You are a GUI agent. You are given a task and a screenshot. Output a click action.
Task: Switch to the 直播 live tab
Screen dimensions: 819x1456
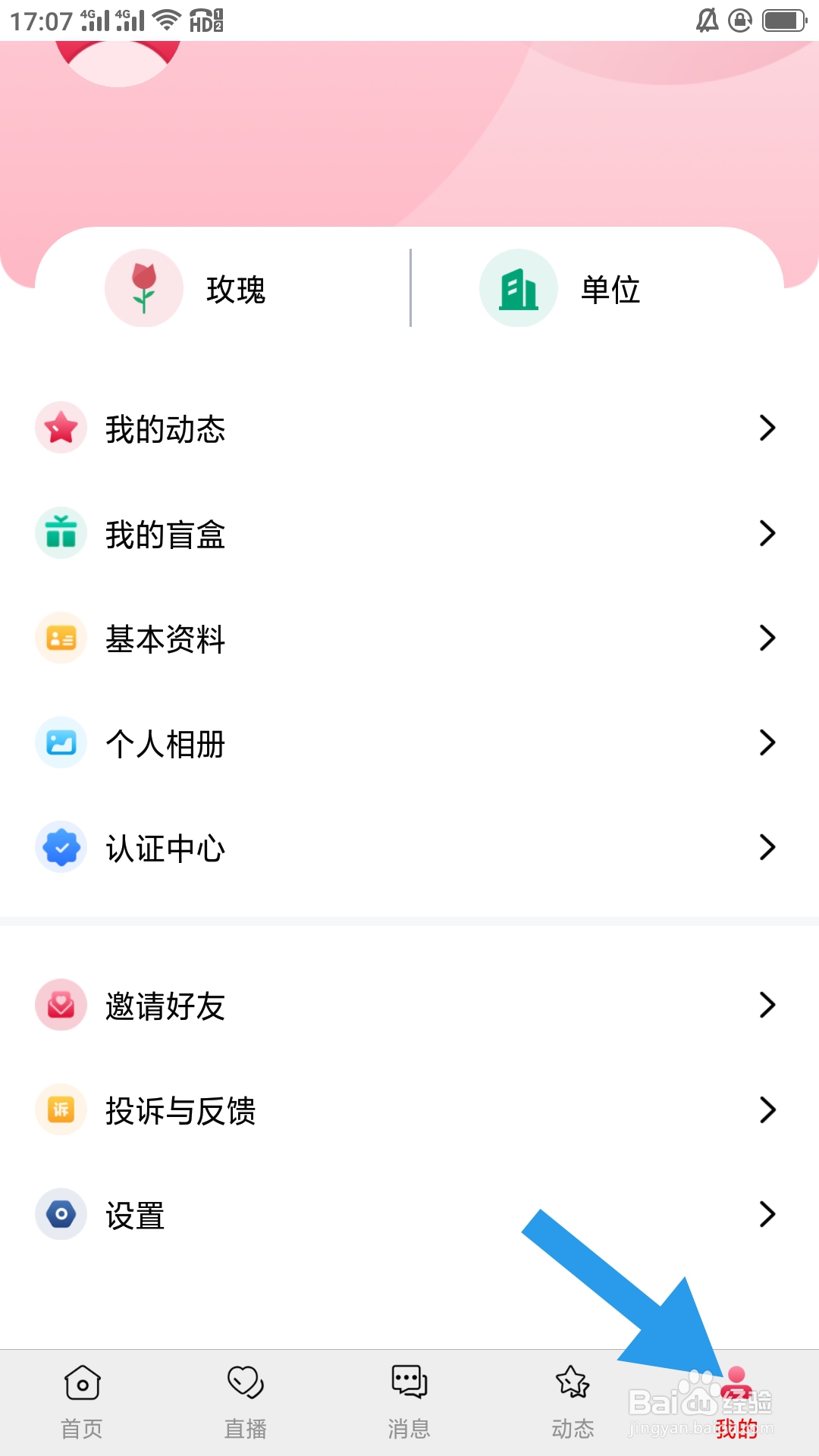[x=246, y=1403]
